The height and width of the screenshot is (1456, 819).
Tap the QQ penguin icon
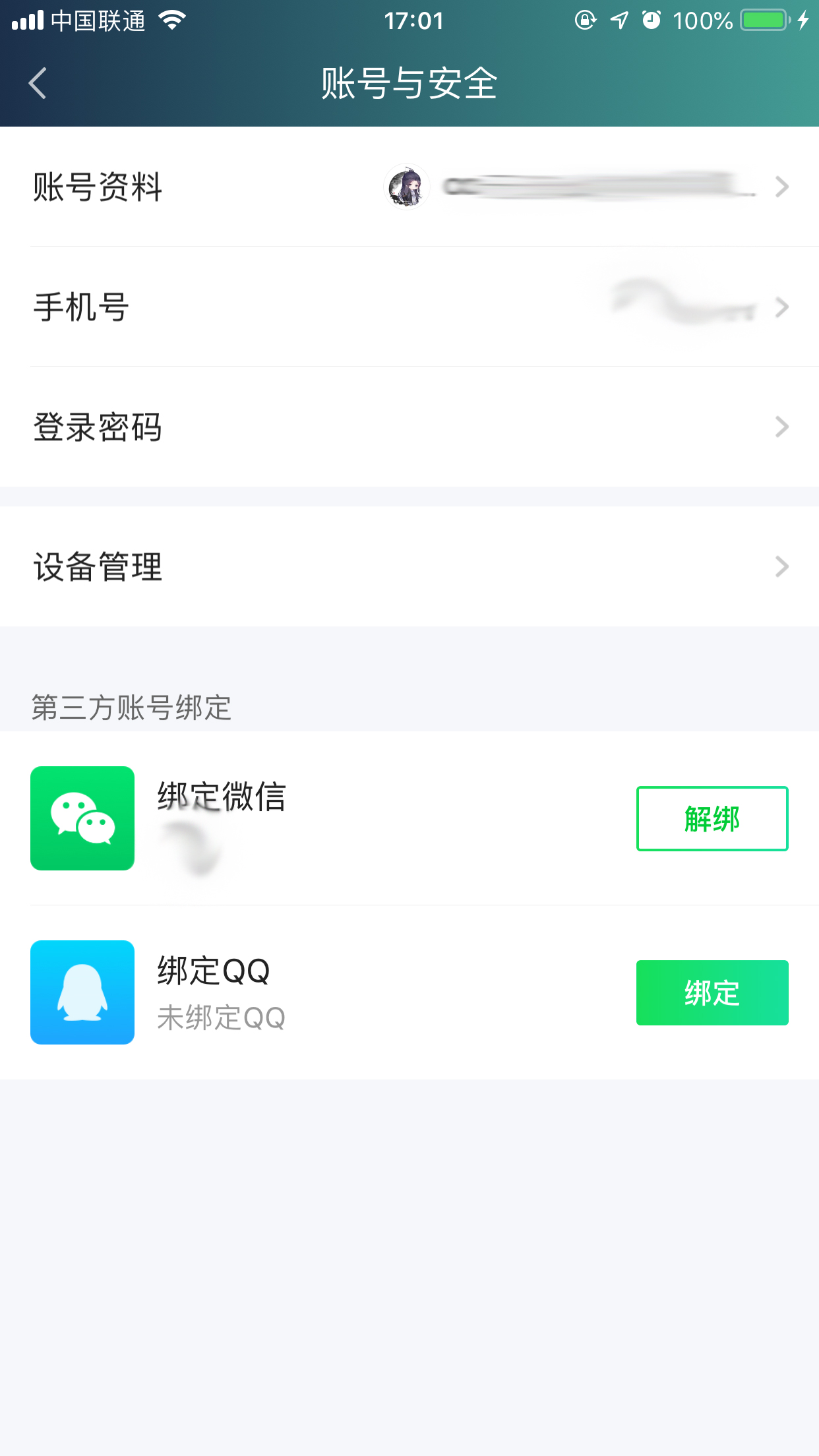pyautogui.click(x=81, y=992)
